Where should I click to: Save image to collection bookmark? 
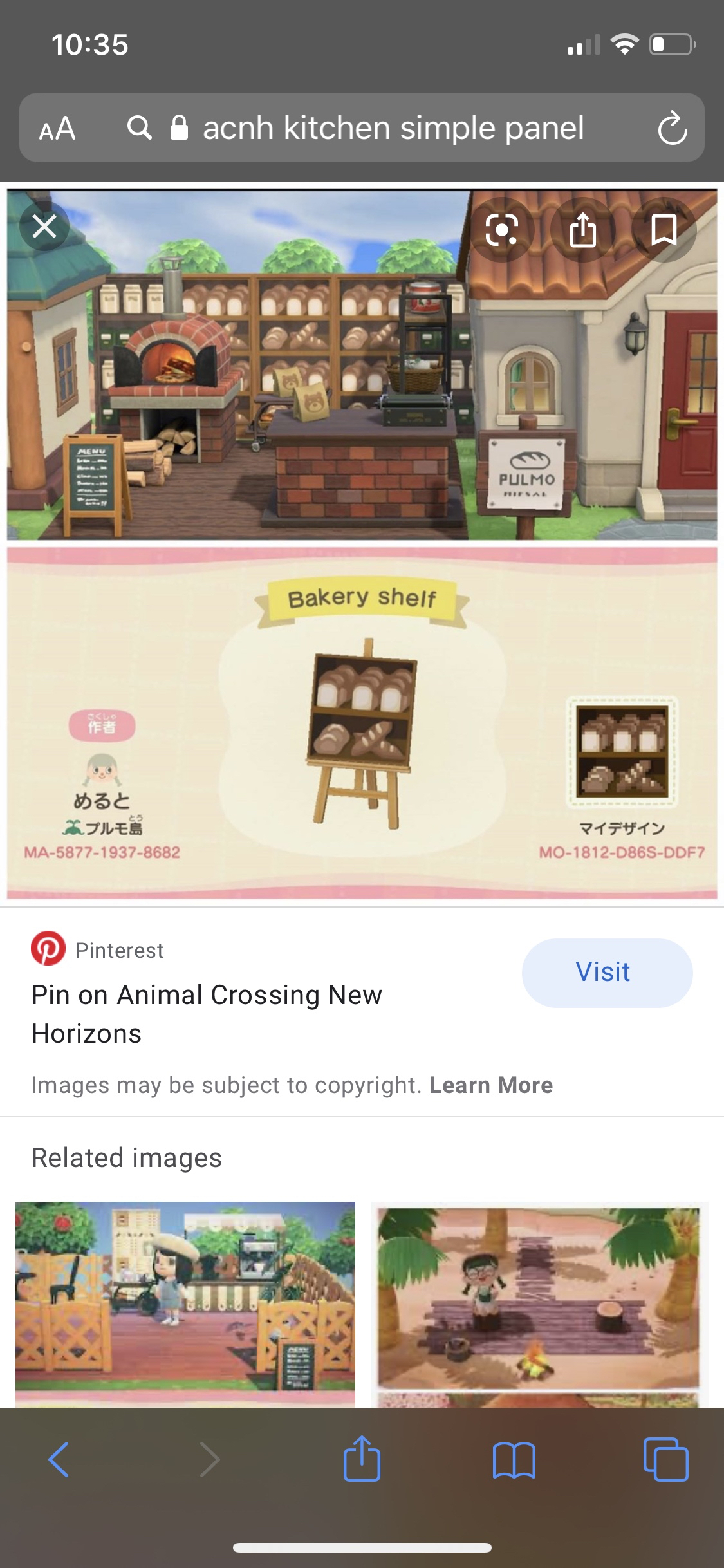tap(664, 230)
